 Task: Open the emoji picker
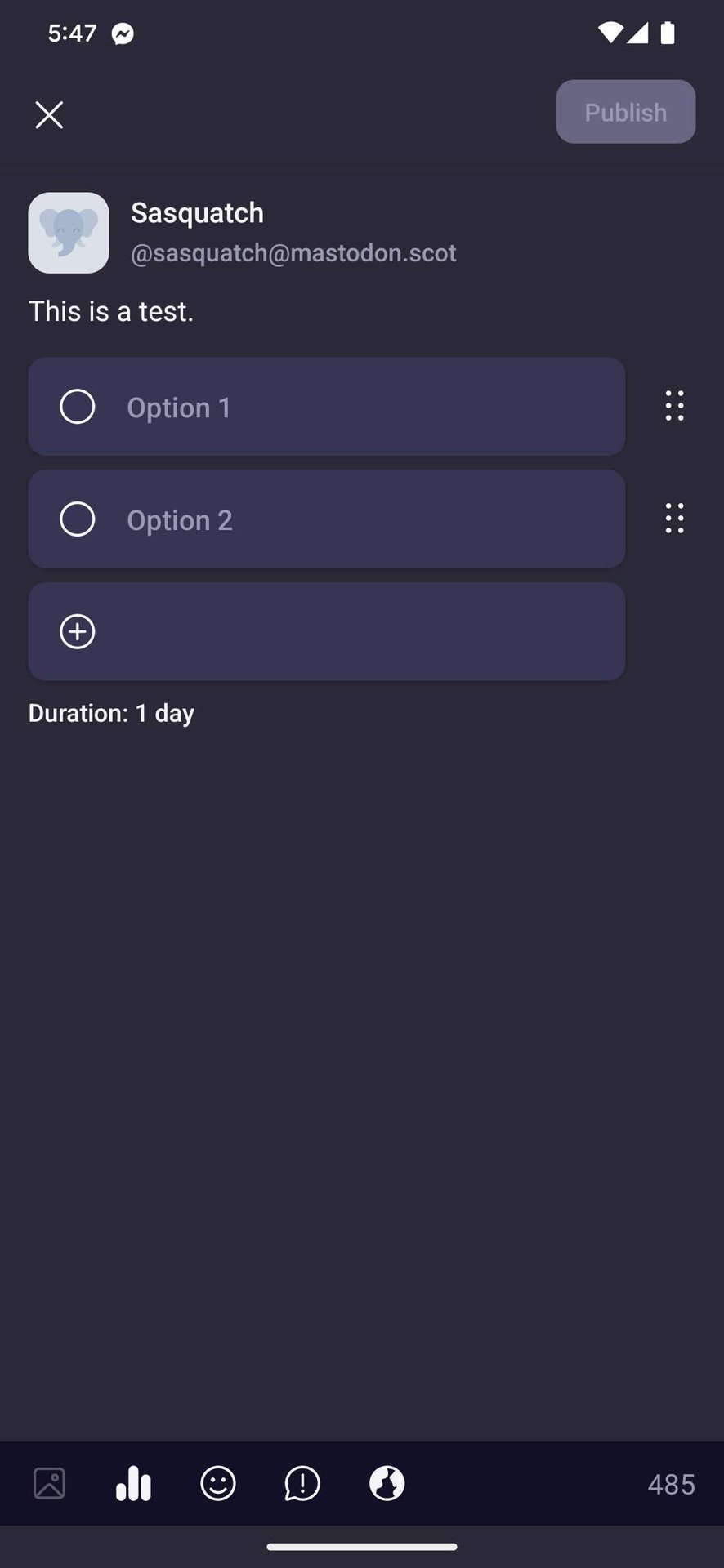218,1483
